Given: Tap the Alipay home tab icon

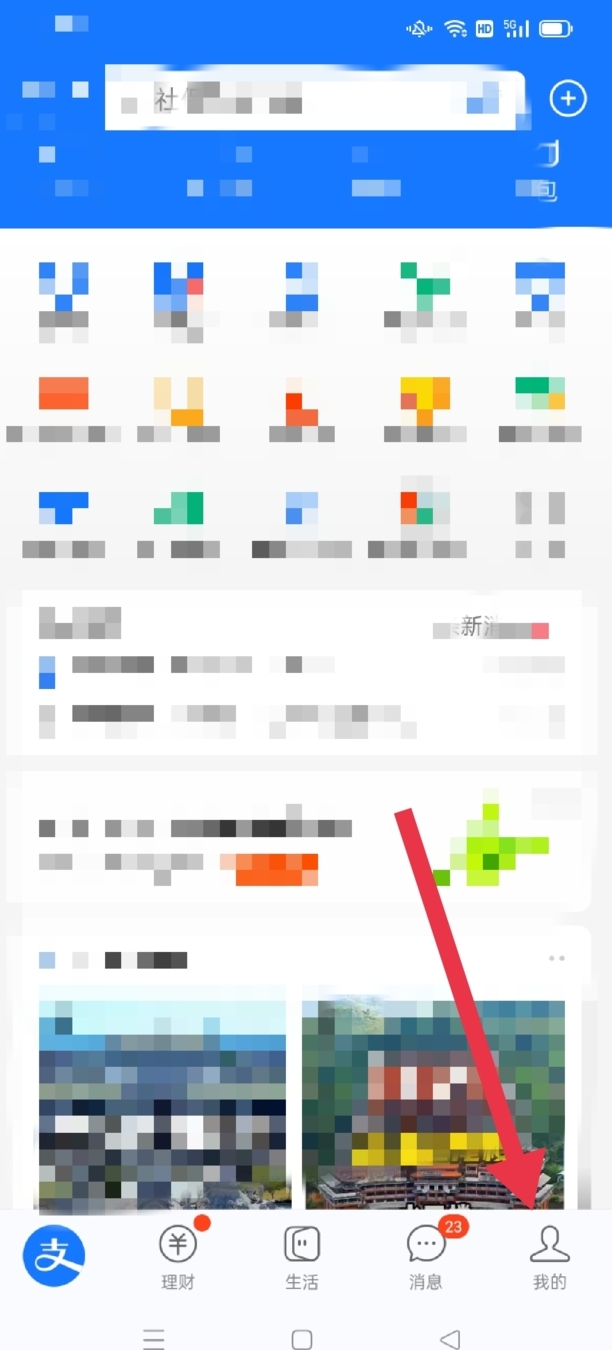Looking at the screenshot, I should (55, 1254).
